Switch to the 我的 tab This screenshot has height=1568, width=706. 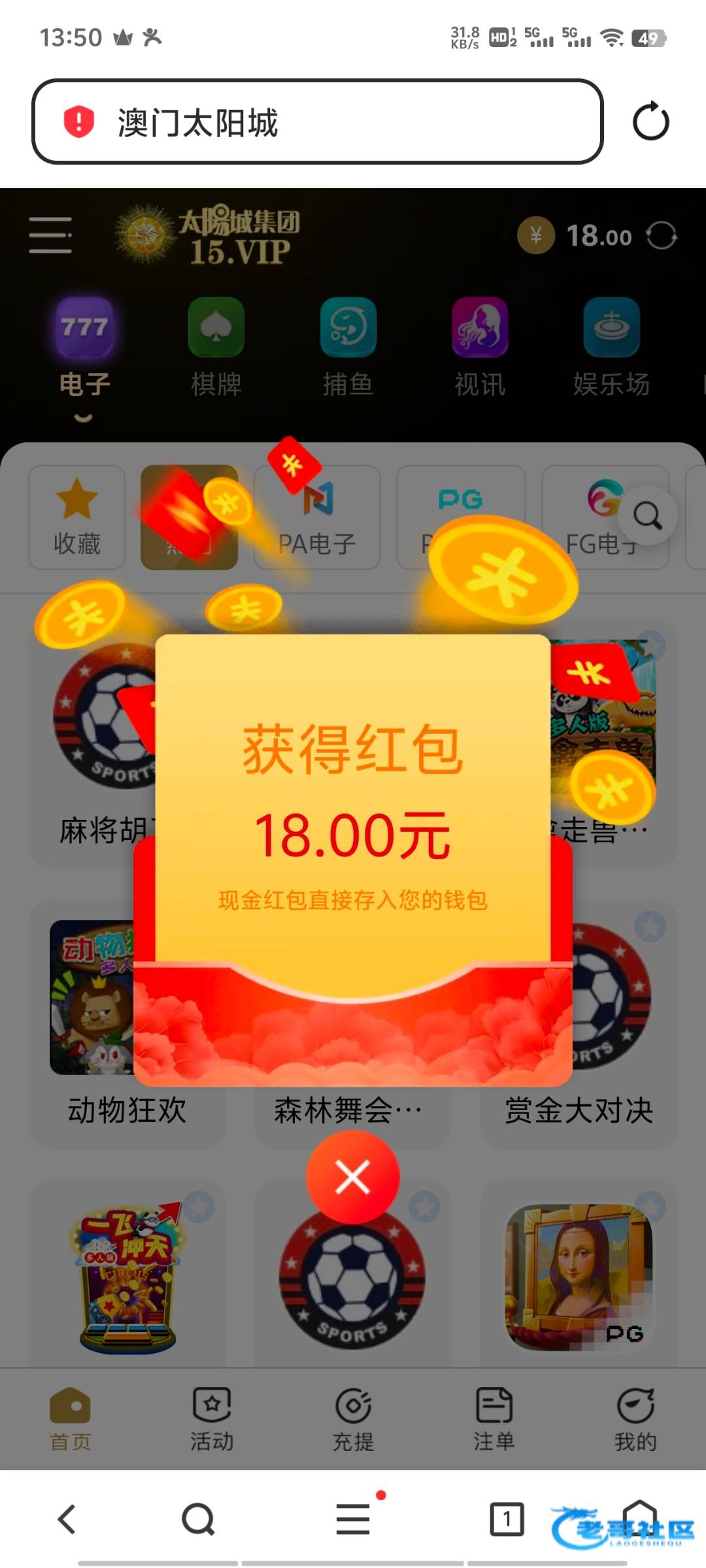coord(635,1419)
